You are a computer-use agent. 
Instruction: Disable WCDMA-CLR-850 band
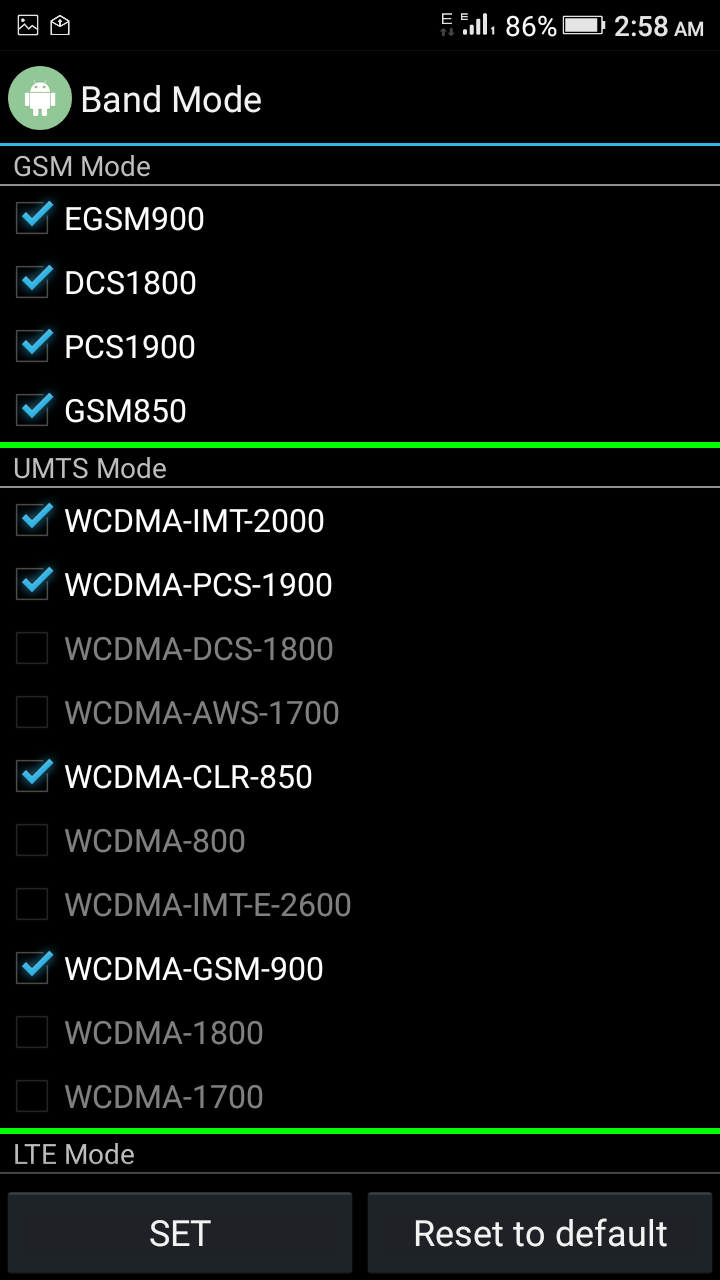point(33,777)
